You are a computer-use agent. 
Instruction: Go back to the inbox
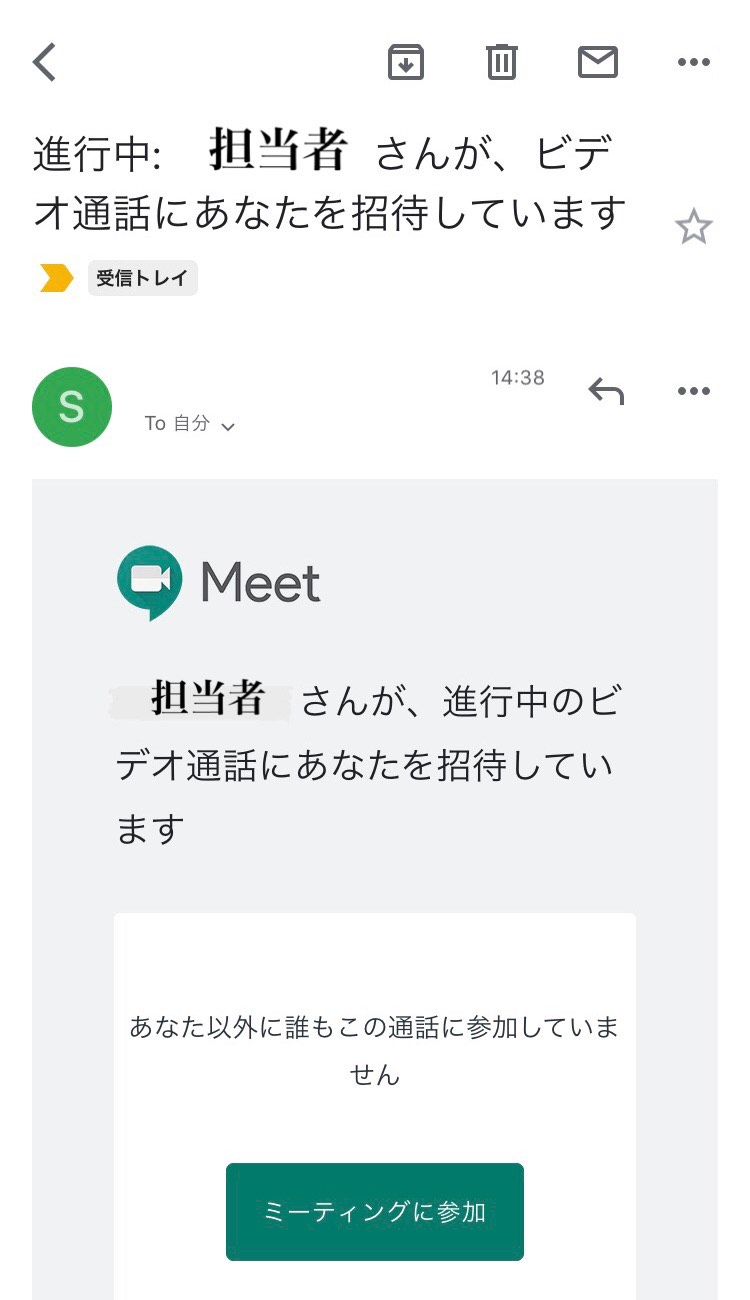pos(44,62)
